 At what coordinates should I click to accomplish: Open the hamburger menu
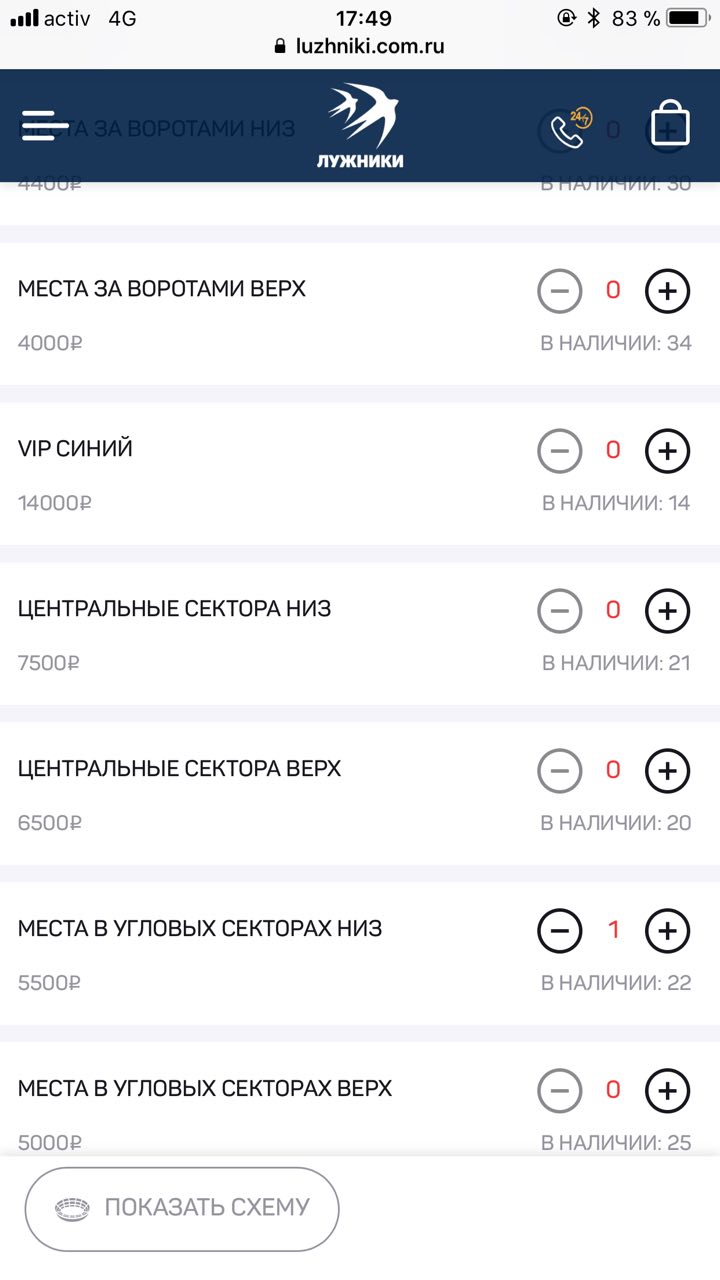click(x=45, y=126)
